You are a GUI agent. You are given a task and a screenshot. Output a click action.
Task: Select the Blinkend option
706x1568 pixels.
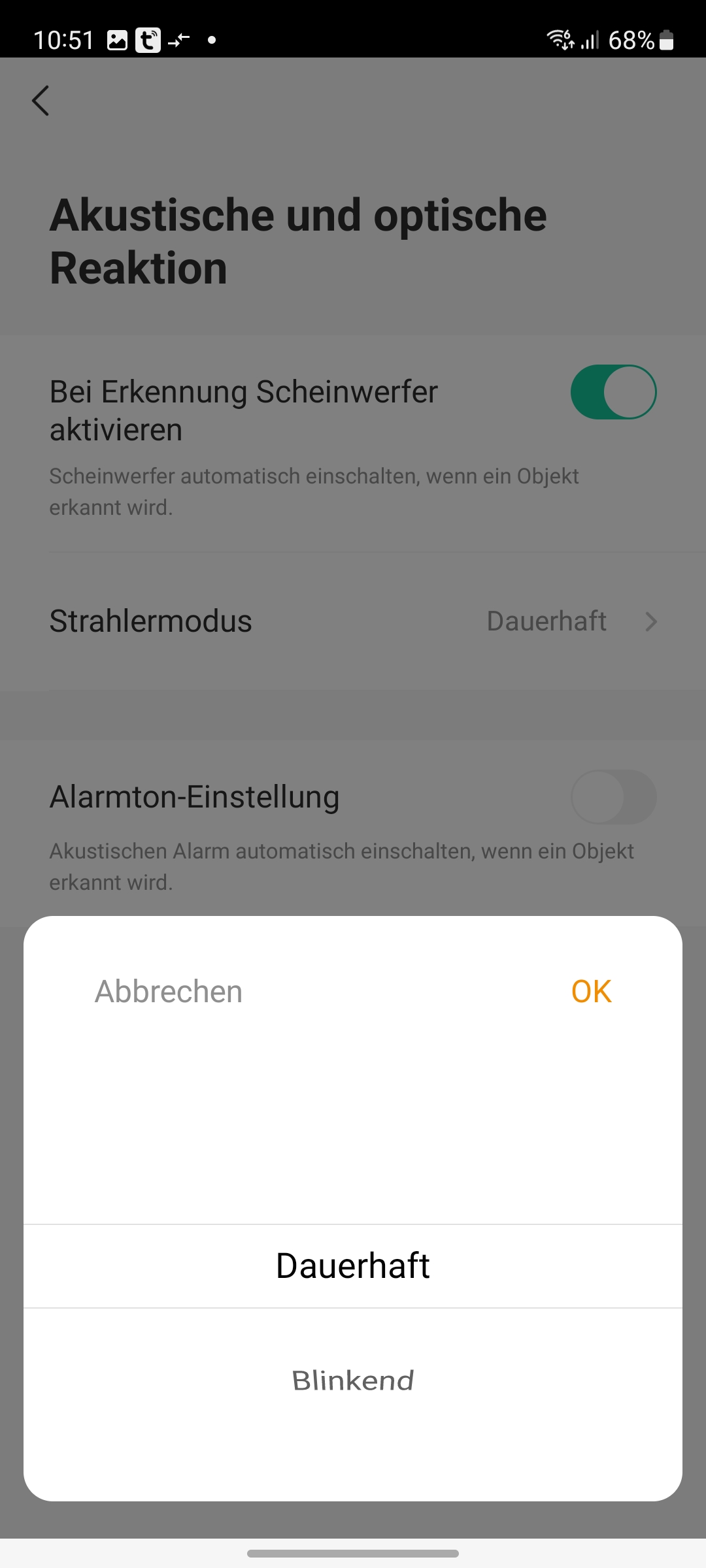click(353, 1380)
